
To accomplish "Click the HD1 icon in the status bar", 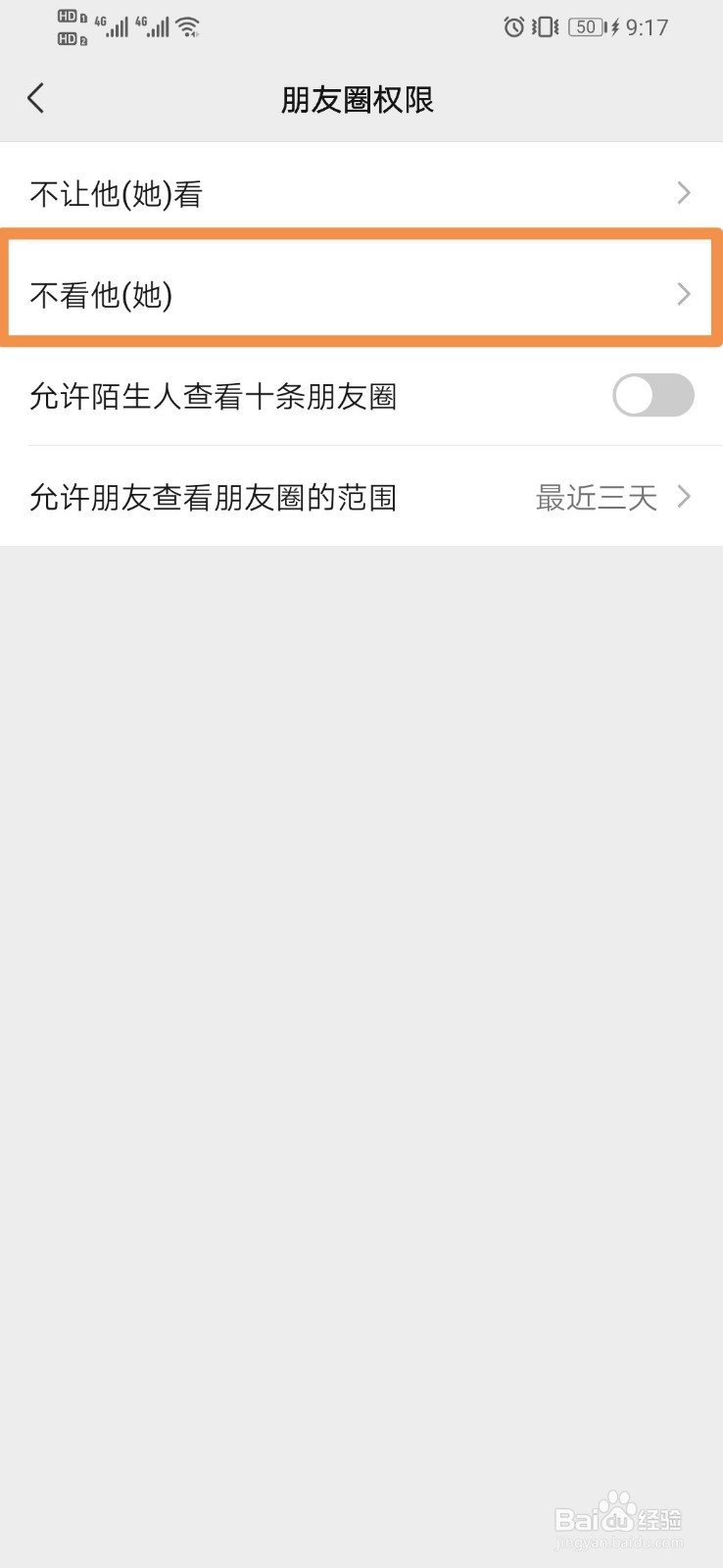I will click(67, 17).
